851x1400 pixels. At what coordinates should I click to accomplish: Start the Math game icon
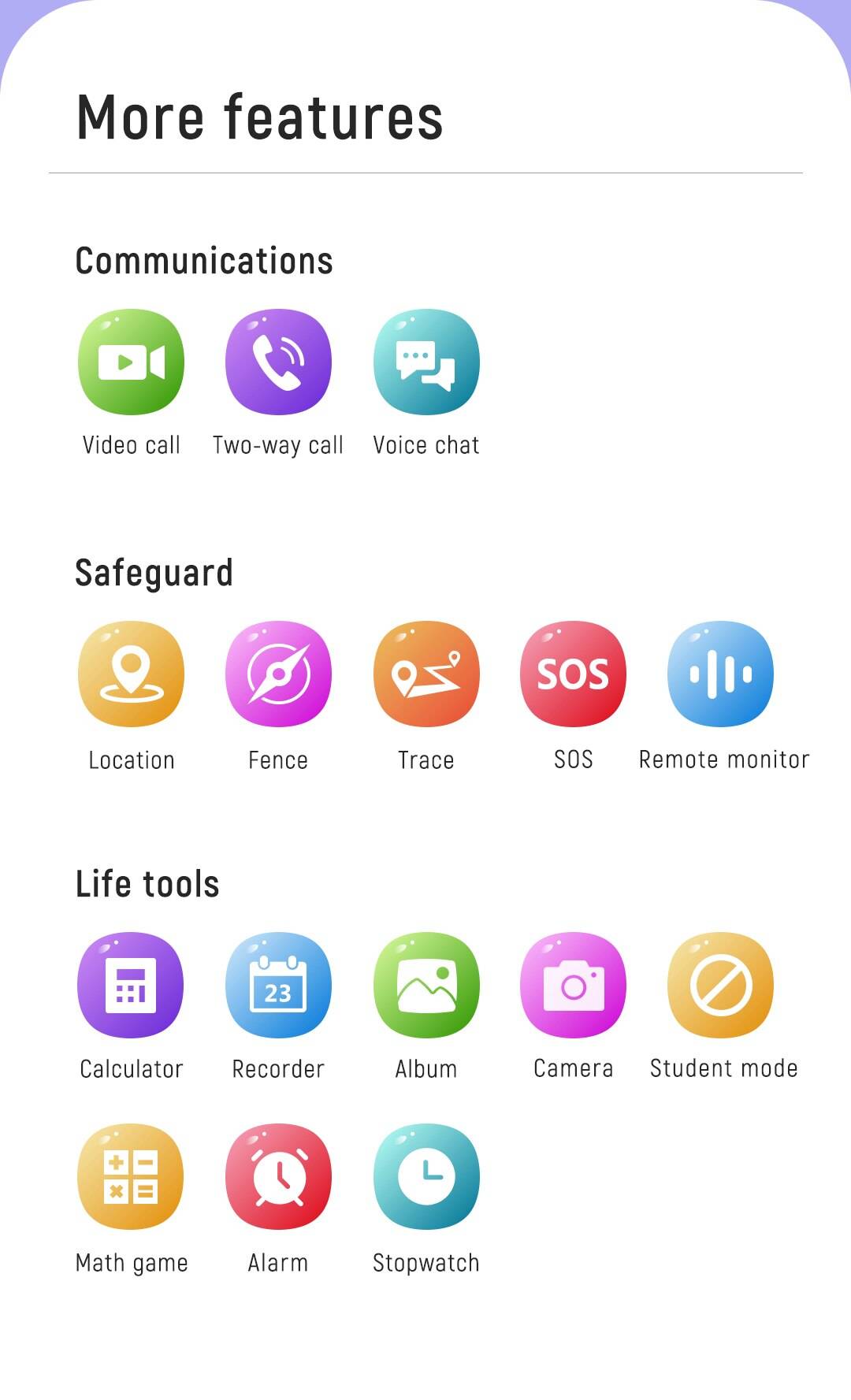pos(131,1176)
